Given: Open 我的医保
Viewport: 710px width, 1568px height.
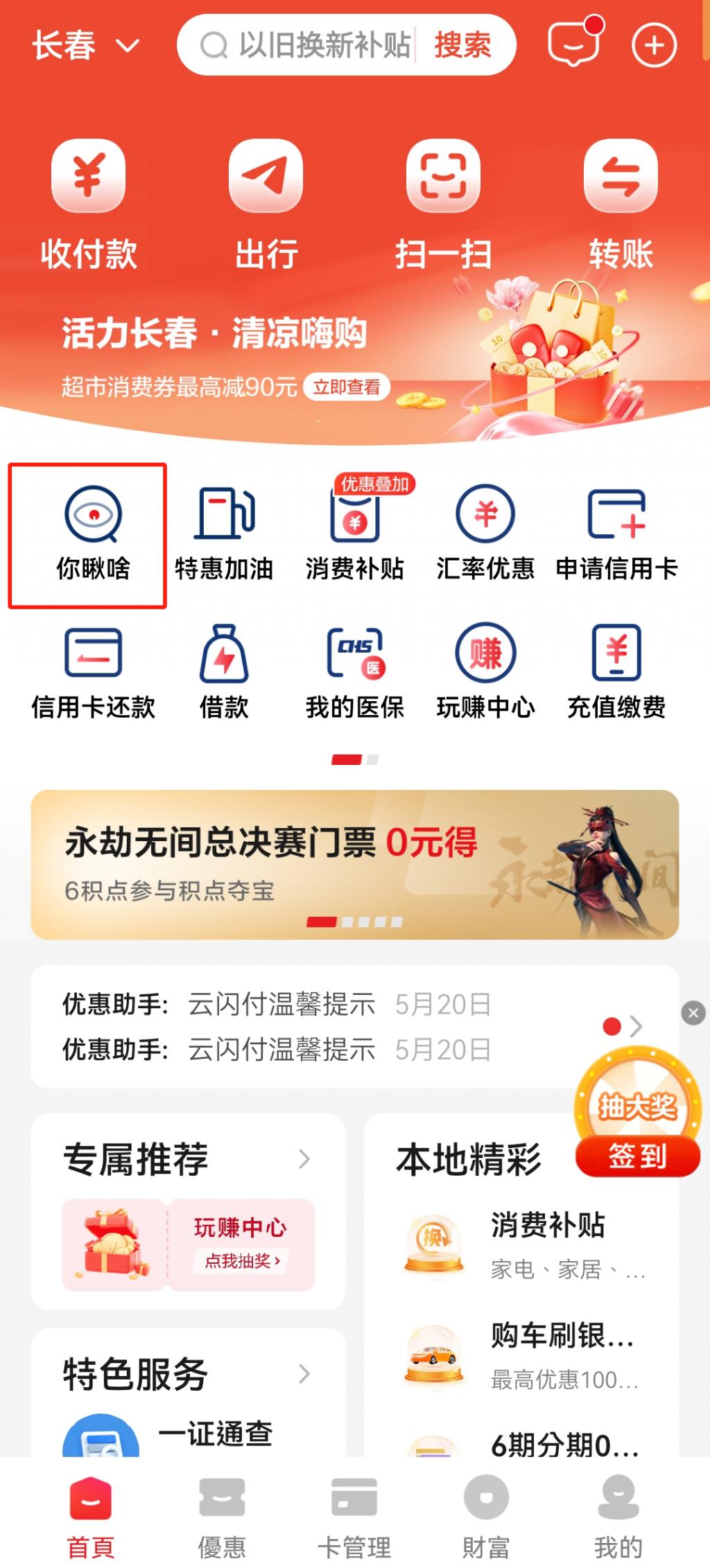Looking at the screenshot, I should [354, 672].
